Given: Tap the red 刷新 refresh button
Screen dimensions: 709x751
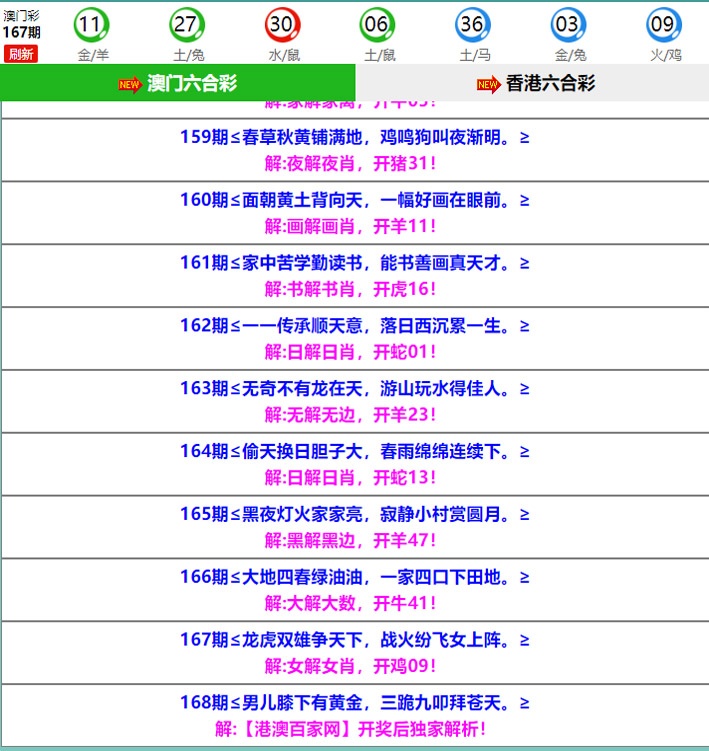Looking at the screenshot, I should 21,54.
